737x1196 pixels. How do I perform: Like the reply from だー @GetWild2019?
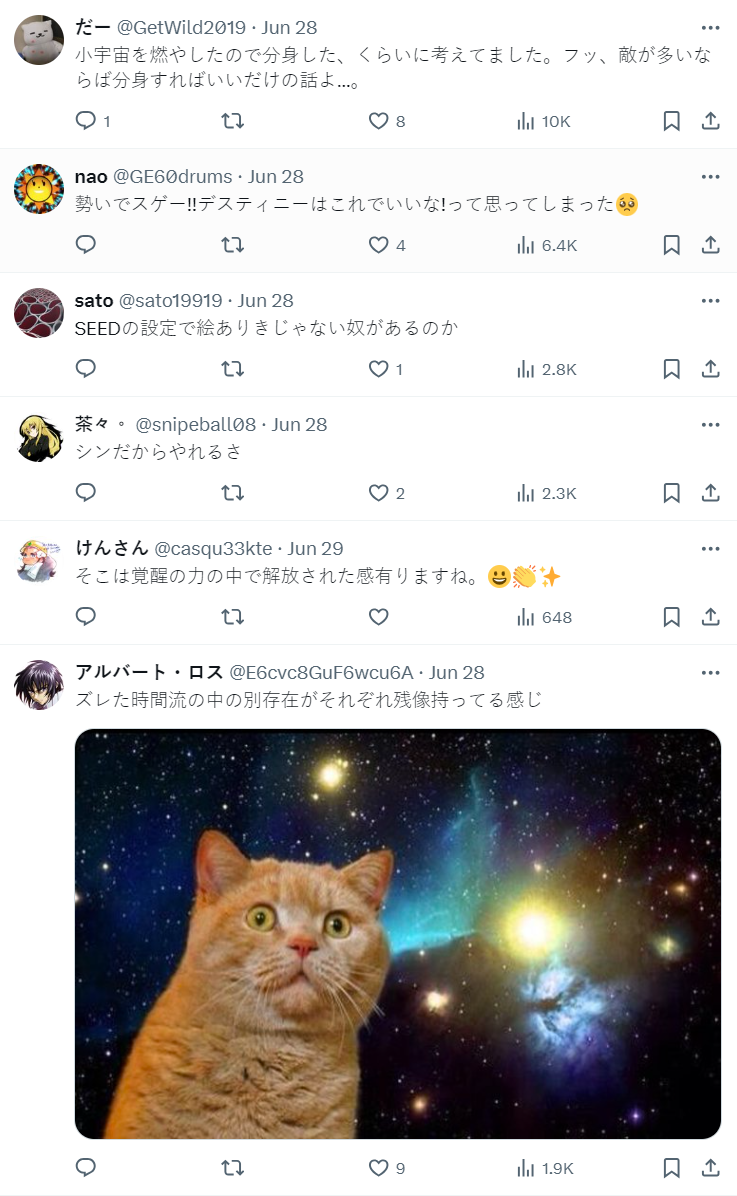coord(379,121)
